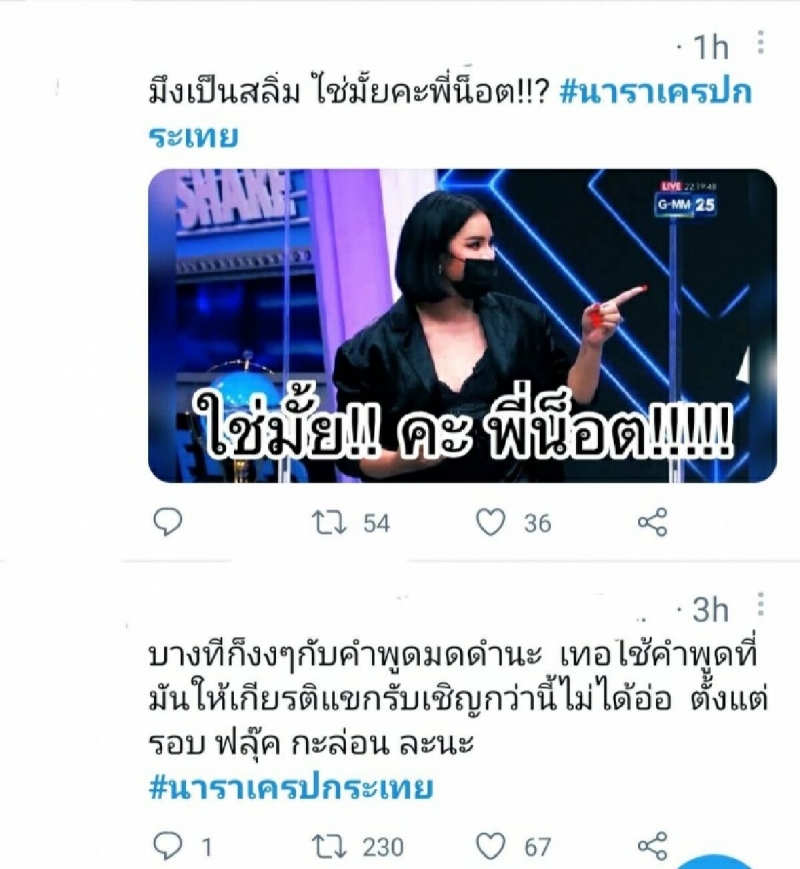Image resolution: width=800 pixels, height=869 pixels.
Task: Open overflow menu on the 1h tweet
Action: (x=761, y=43)
